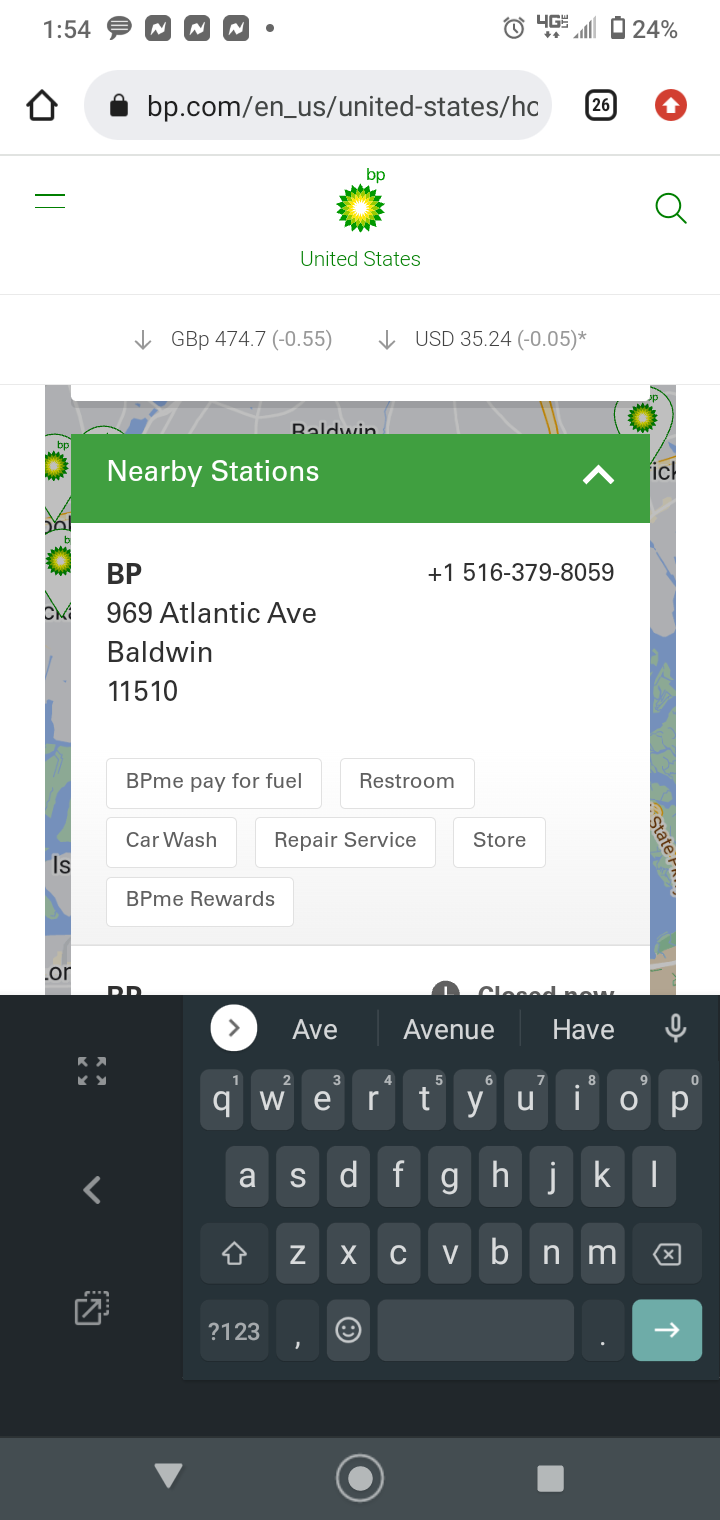Open the emoji keyboard
The height and width of the screenshot is (1520, 720).
348,1330
